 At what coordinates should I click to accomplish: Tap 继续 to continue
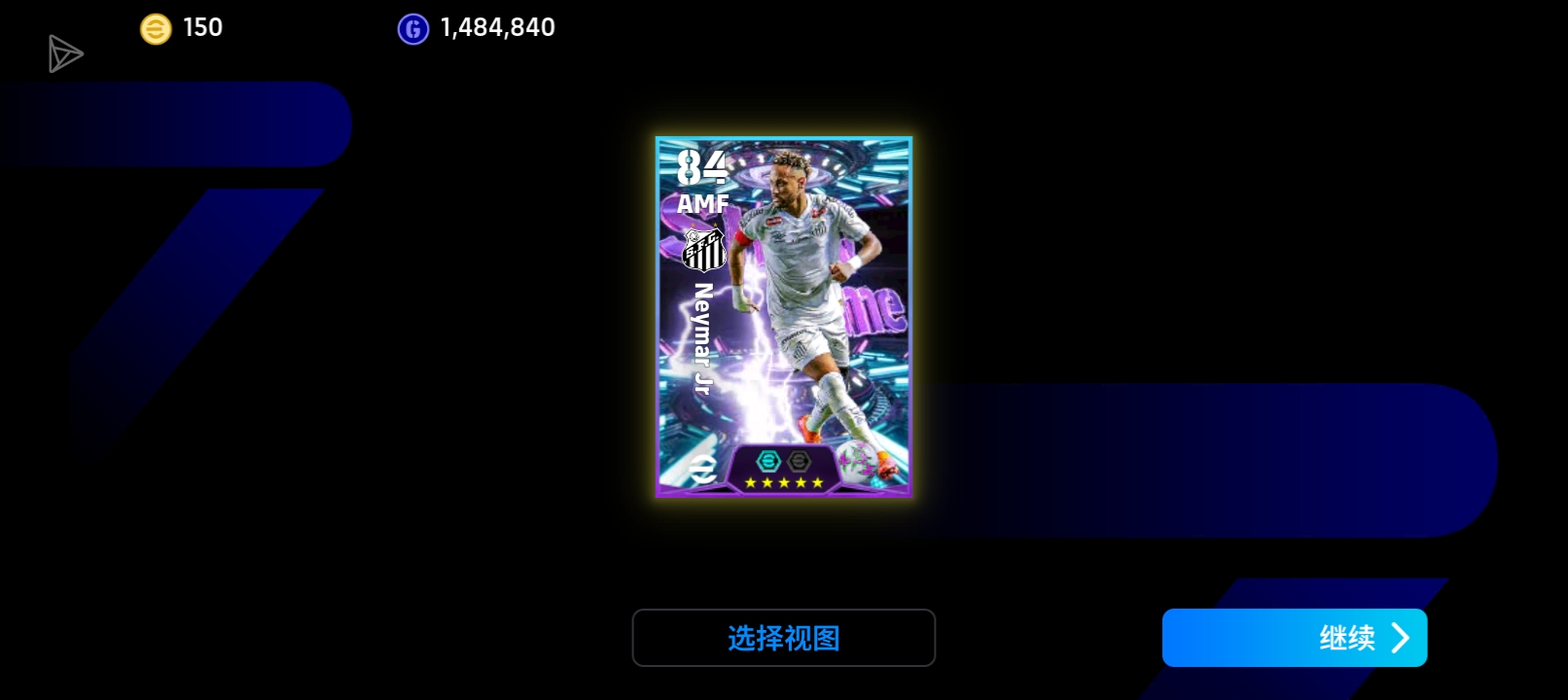tap(1294, 638)
